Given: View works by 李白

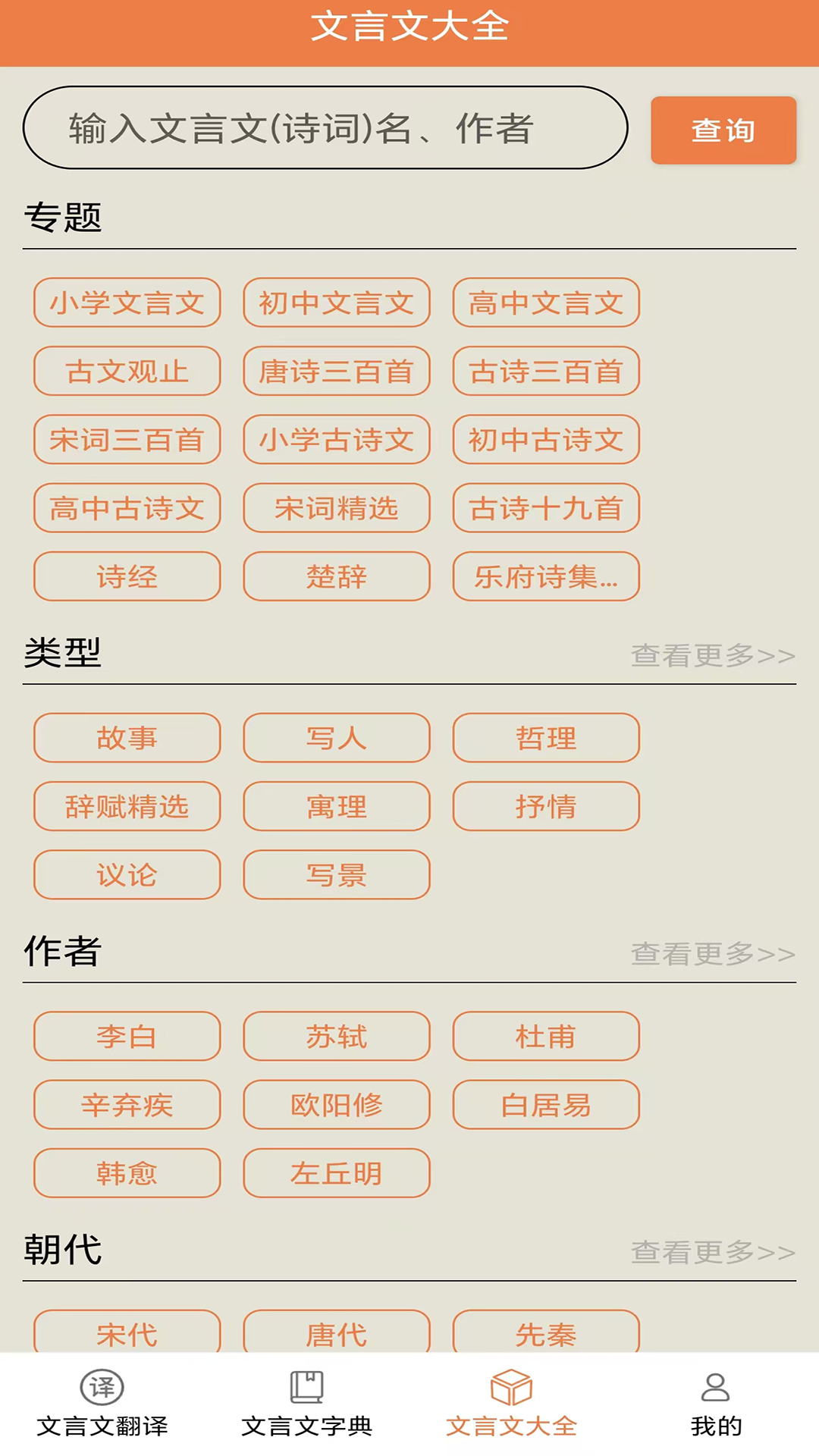Looking at the screenshot, I should 126,1036.
